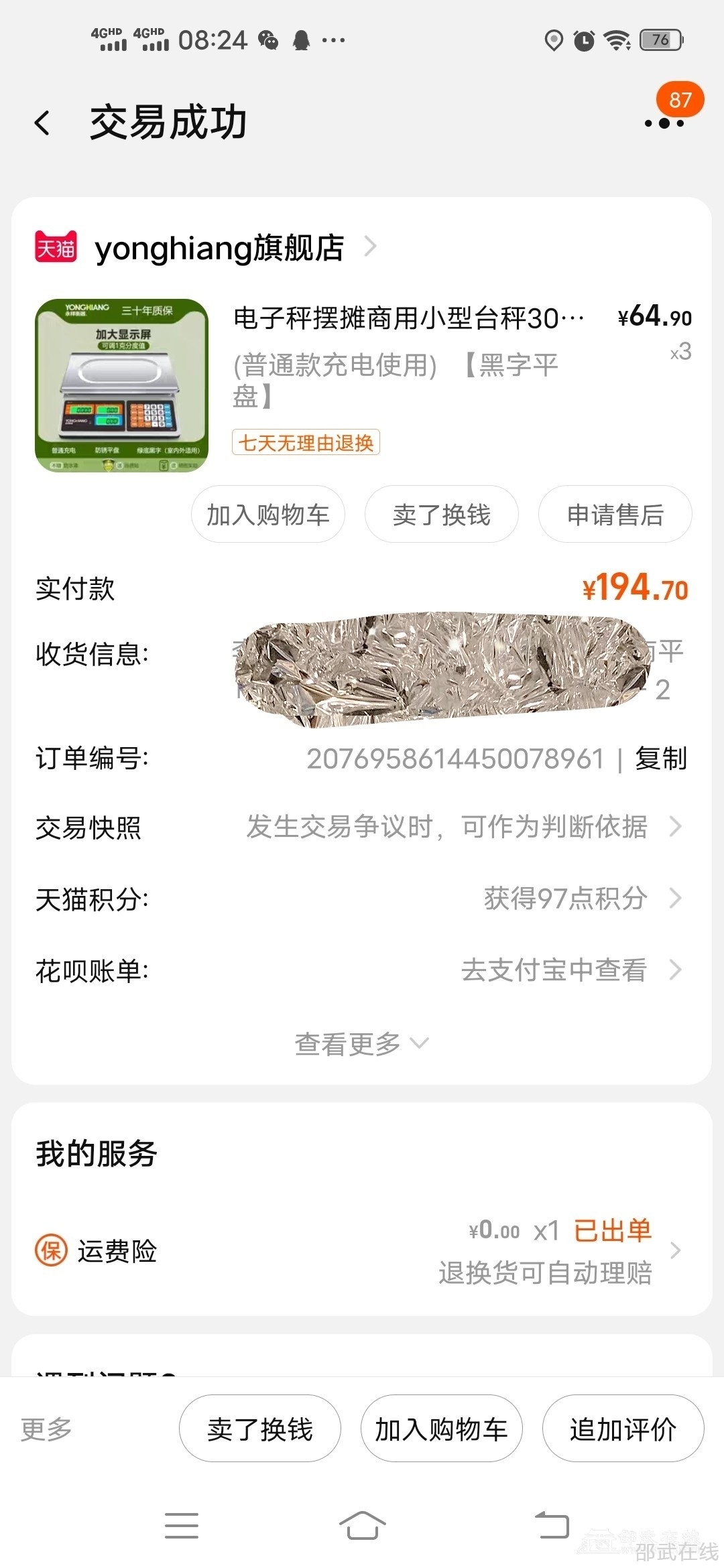Viewport: 724px width, 1568px height.
Task: Open the electronic scale product thumbnail
Action: [121, 385]
